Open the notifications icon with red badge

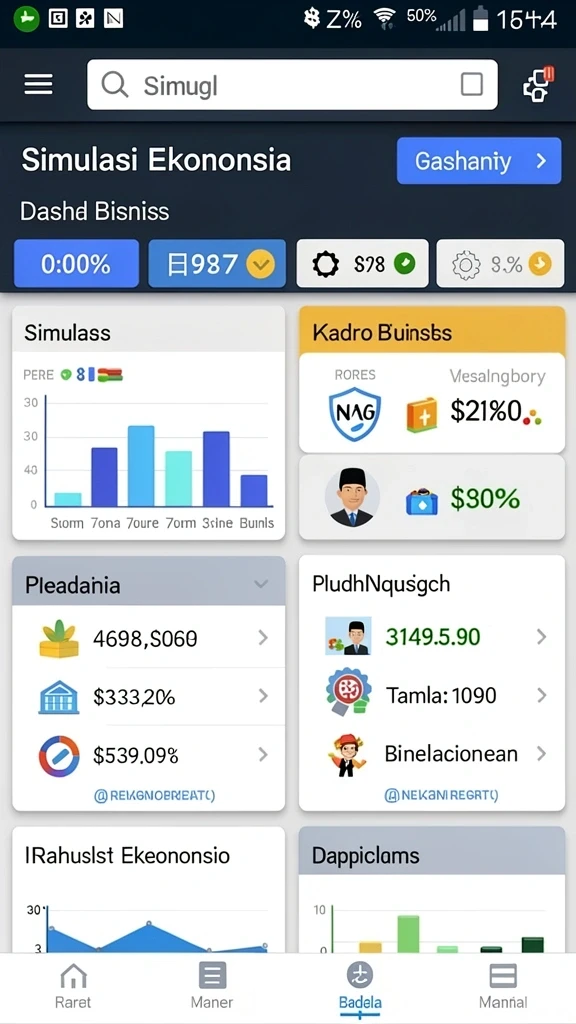point(538,84)
